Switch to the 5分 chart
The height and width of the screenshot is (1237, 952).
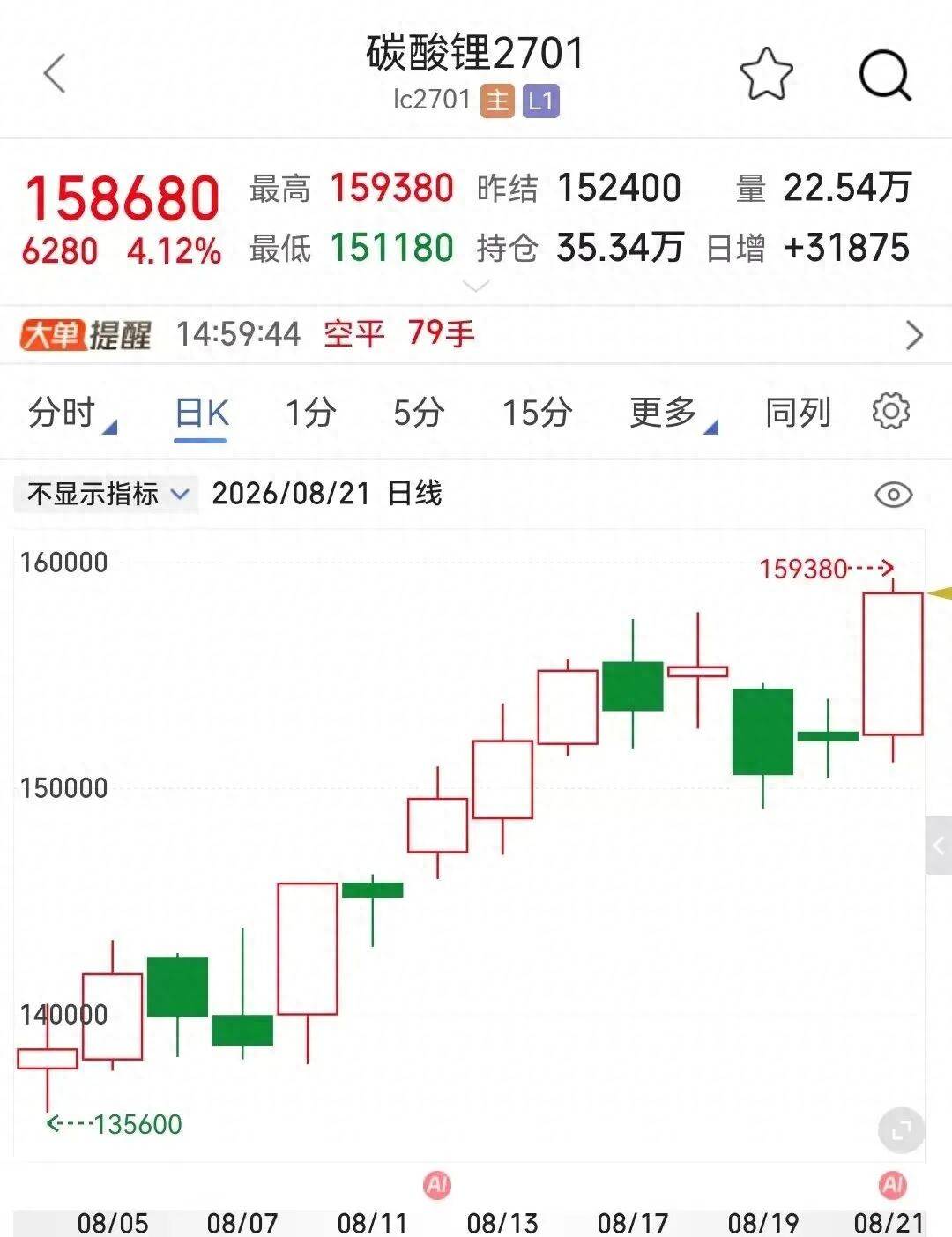point(419,413)
